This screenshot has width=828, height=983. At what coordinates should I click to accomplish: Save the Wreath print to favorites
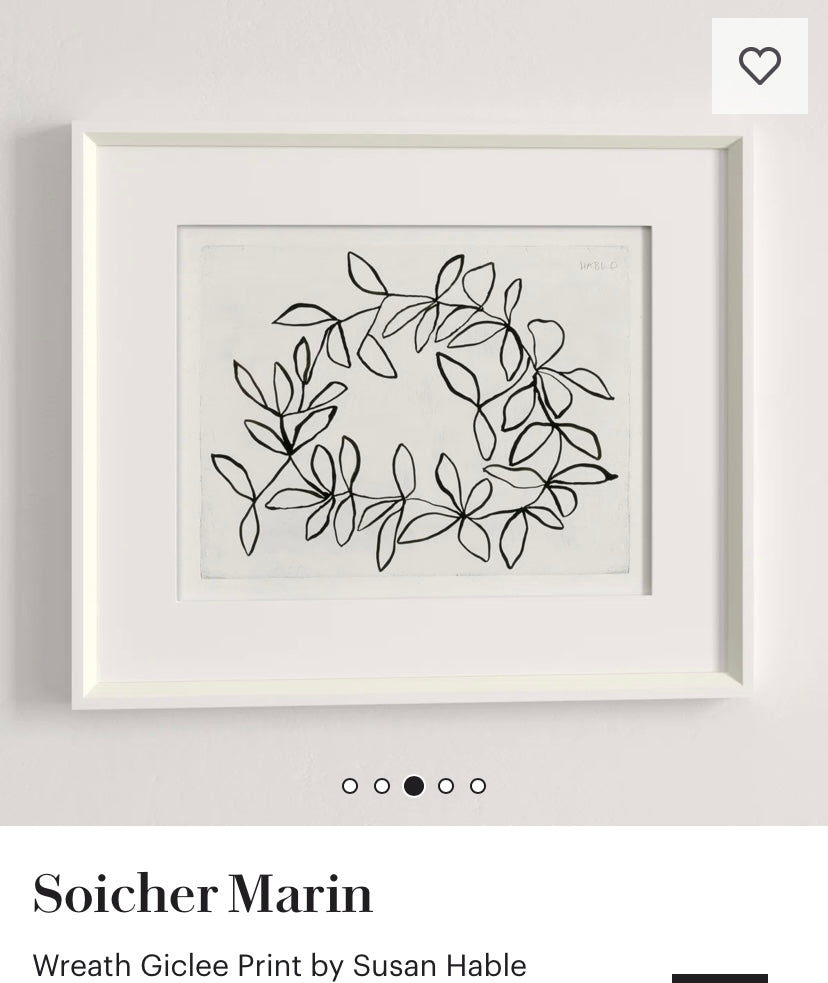click(x=759, y=66)
